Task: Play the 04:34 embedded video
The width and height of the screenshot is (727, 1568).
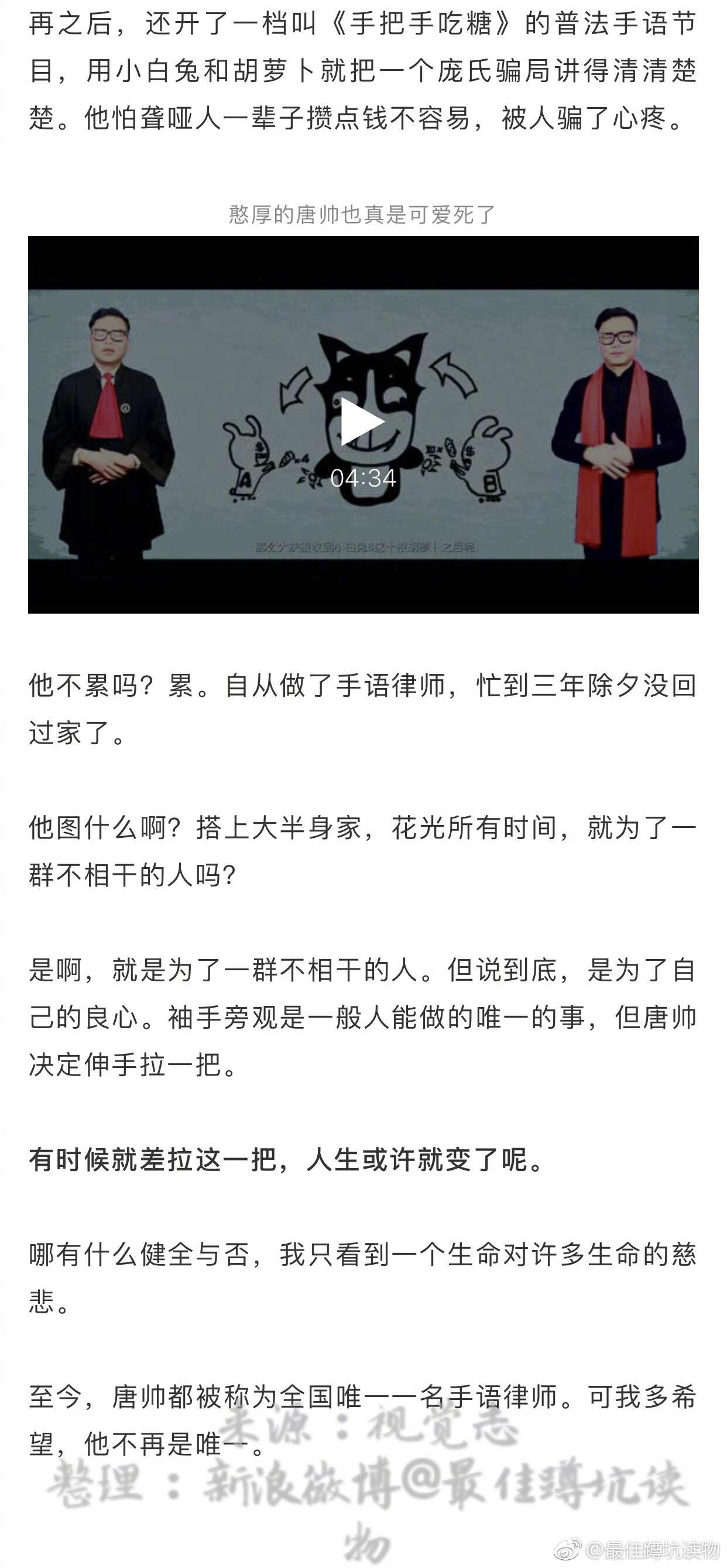Action: point(362,421)
